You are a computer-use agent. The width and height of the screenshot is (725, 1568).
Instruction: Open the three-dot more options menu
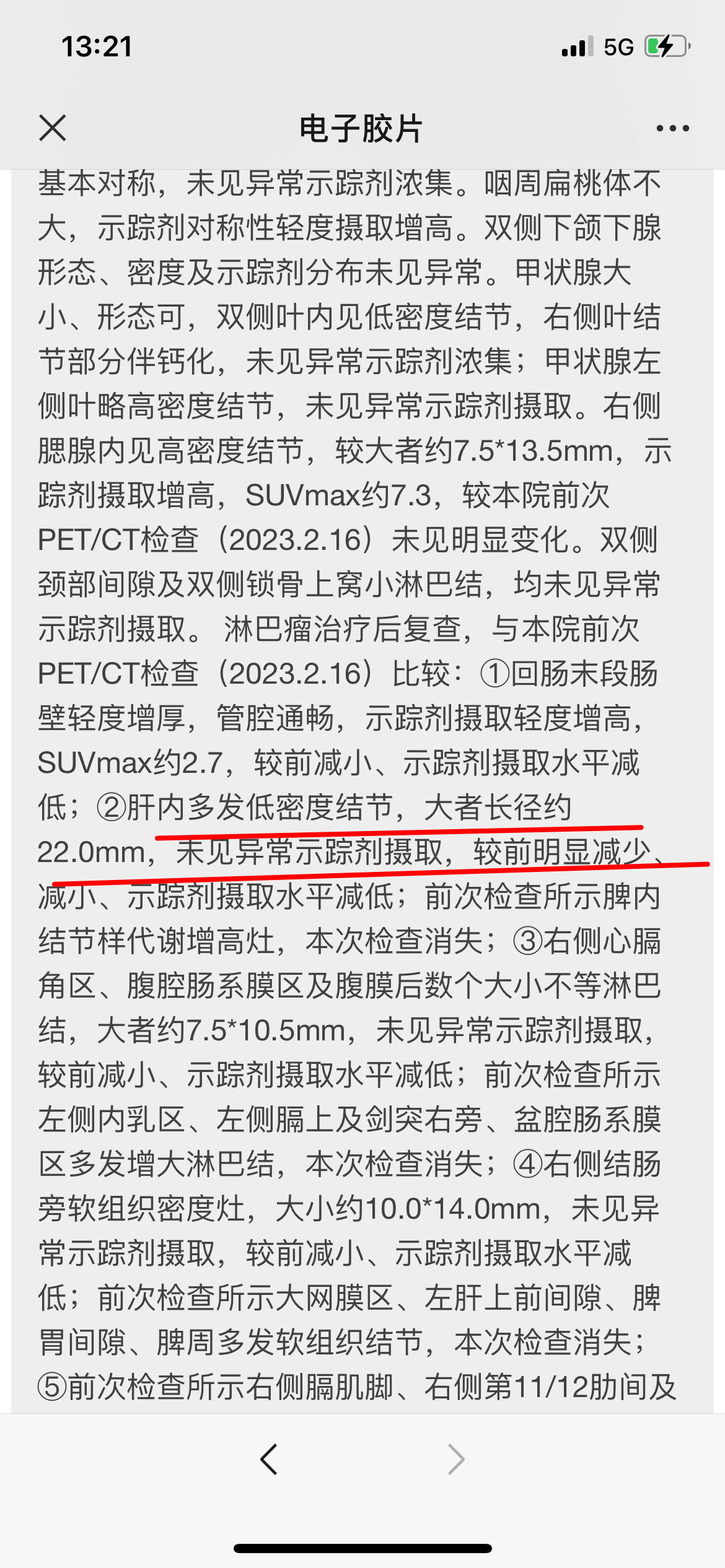point(672,128)
